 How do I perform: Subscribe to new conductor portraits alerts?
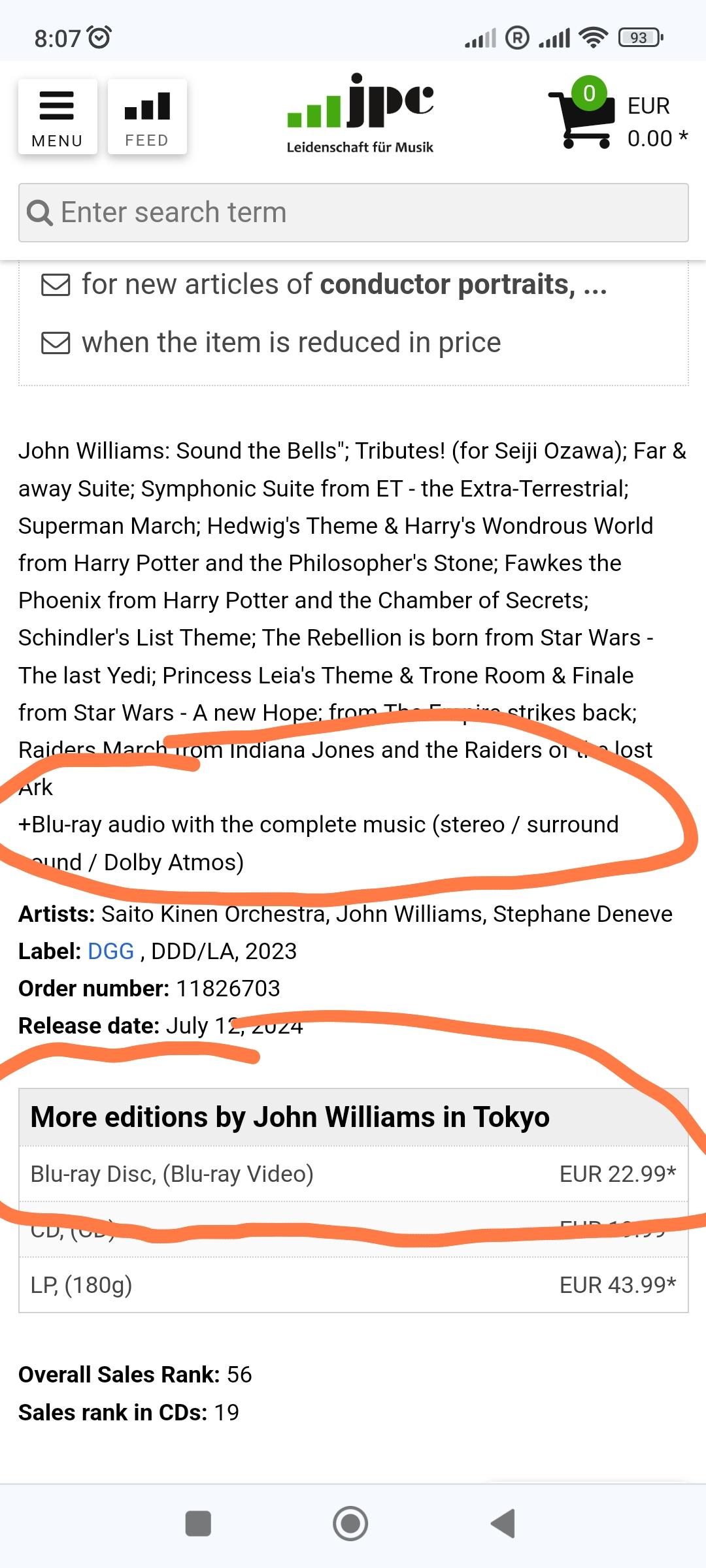345,285
